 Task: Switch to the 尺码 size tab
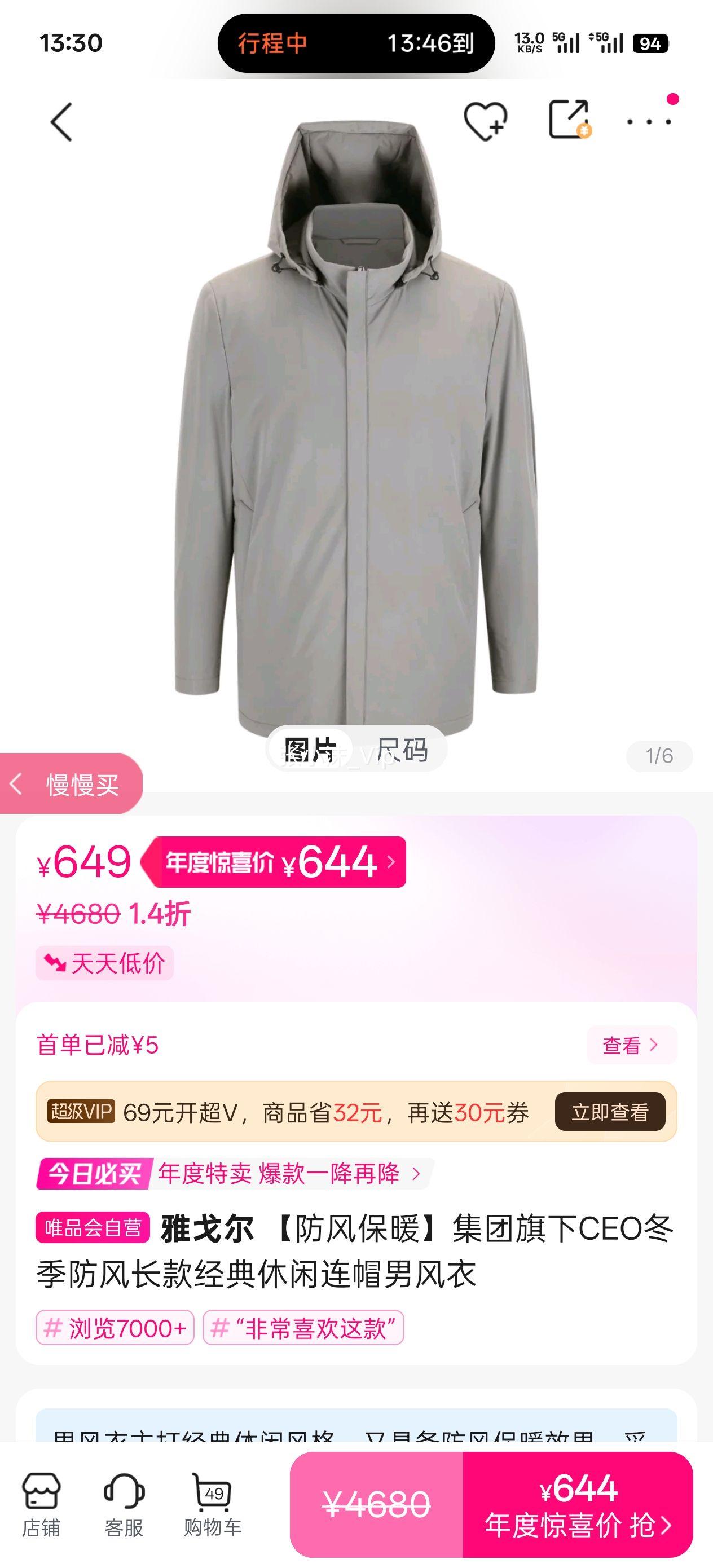tap(404, 751)
